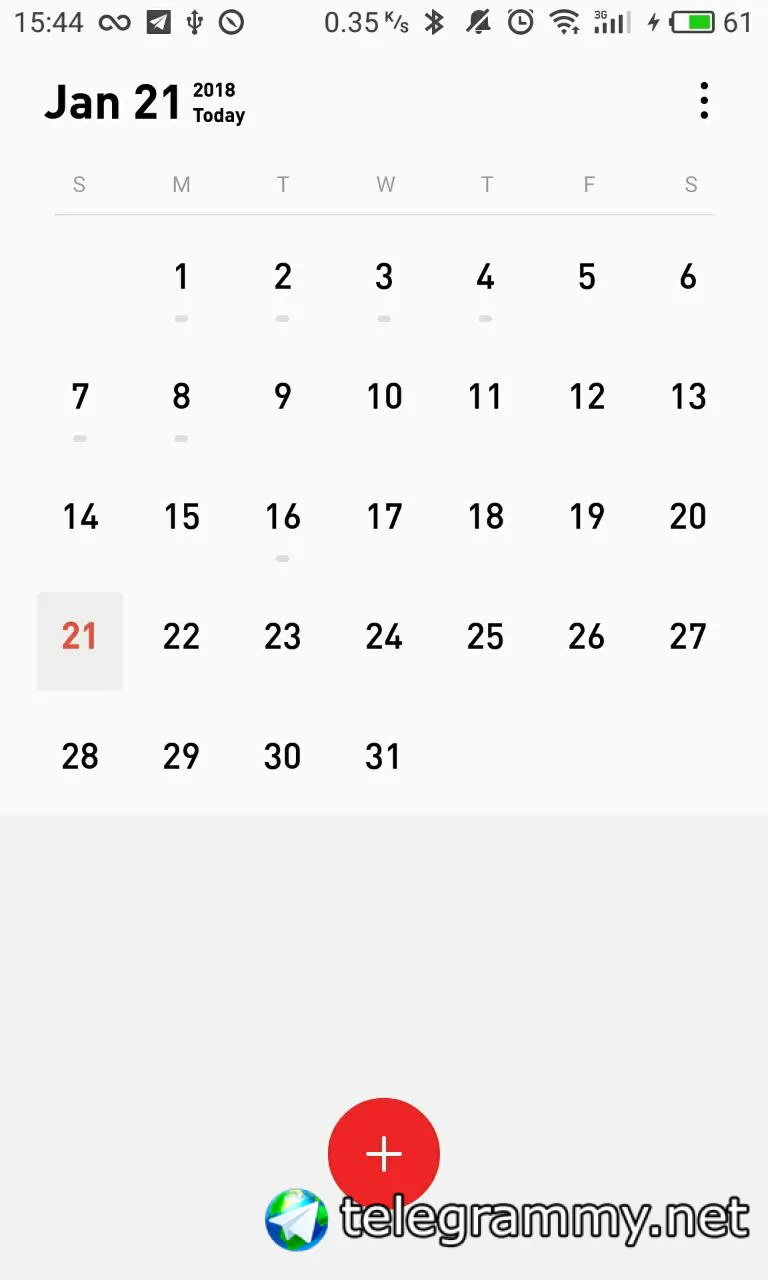Tap today's date, January 21
This screenshot has height=1280, width=768.
coord(80,637)
